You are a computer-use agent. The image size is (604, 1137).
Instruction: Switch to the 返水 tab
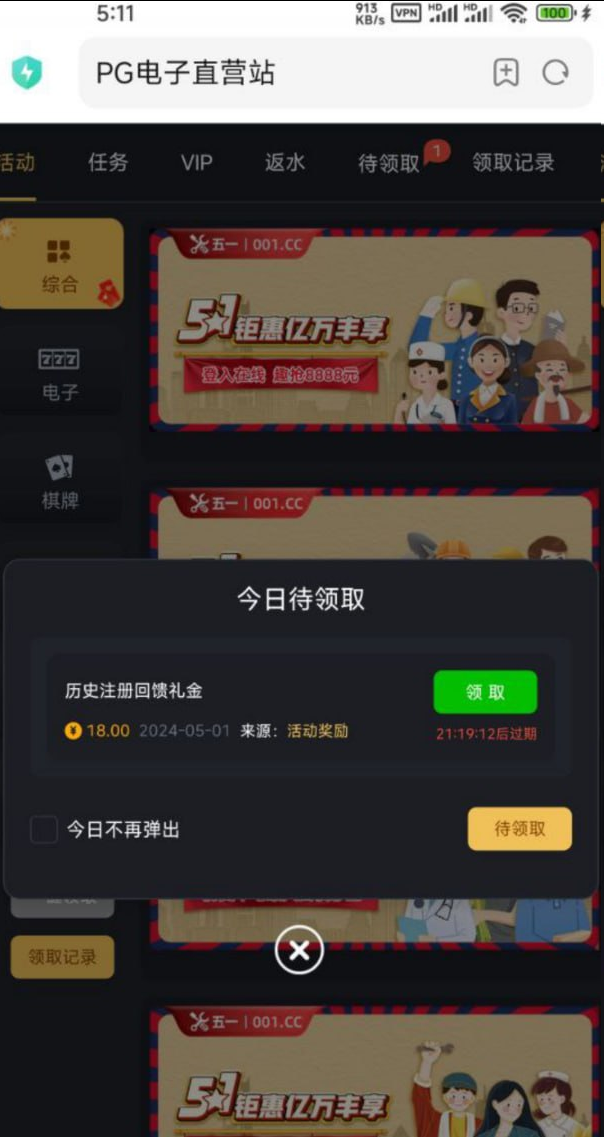[x=285, y=162]
